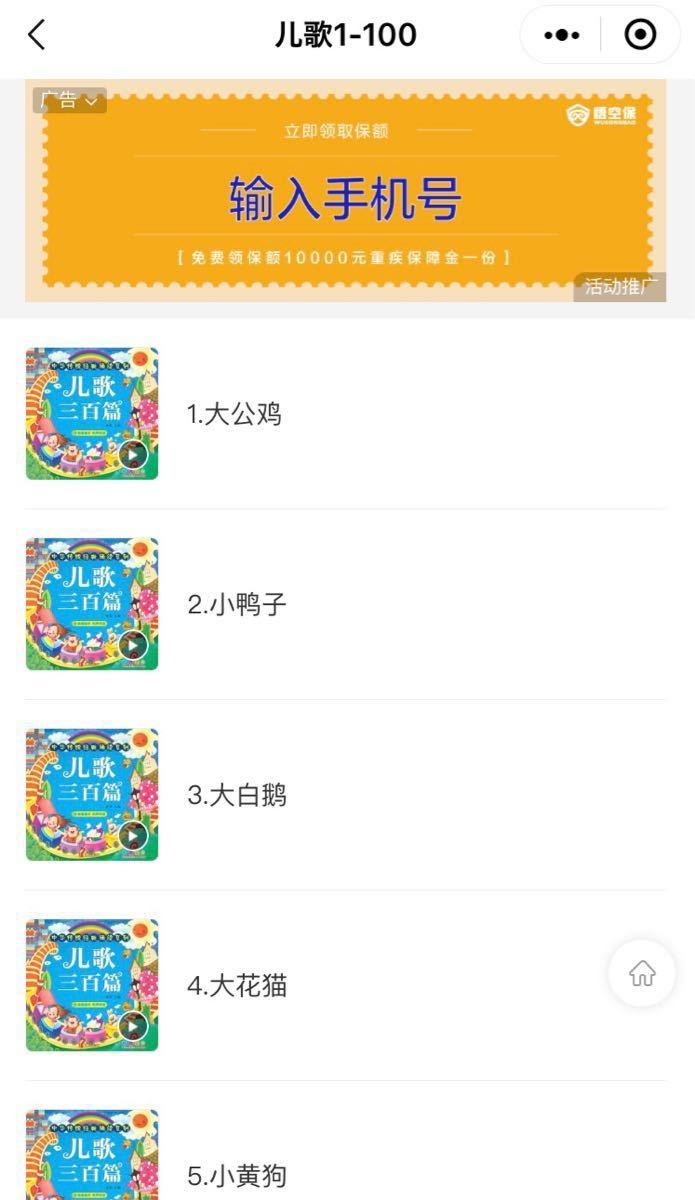Screen dimensions: 695x1200
Task: Close the mini program with the circle button
Action: [640, 36]
